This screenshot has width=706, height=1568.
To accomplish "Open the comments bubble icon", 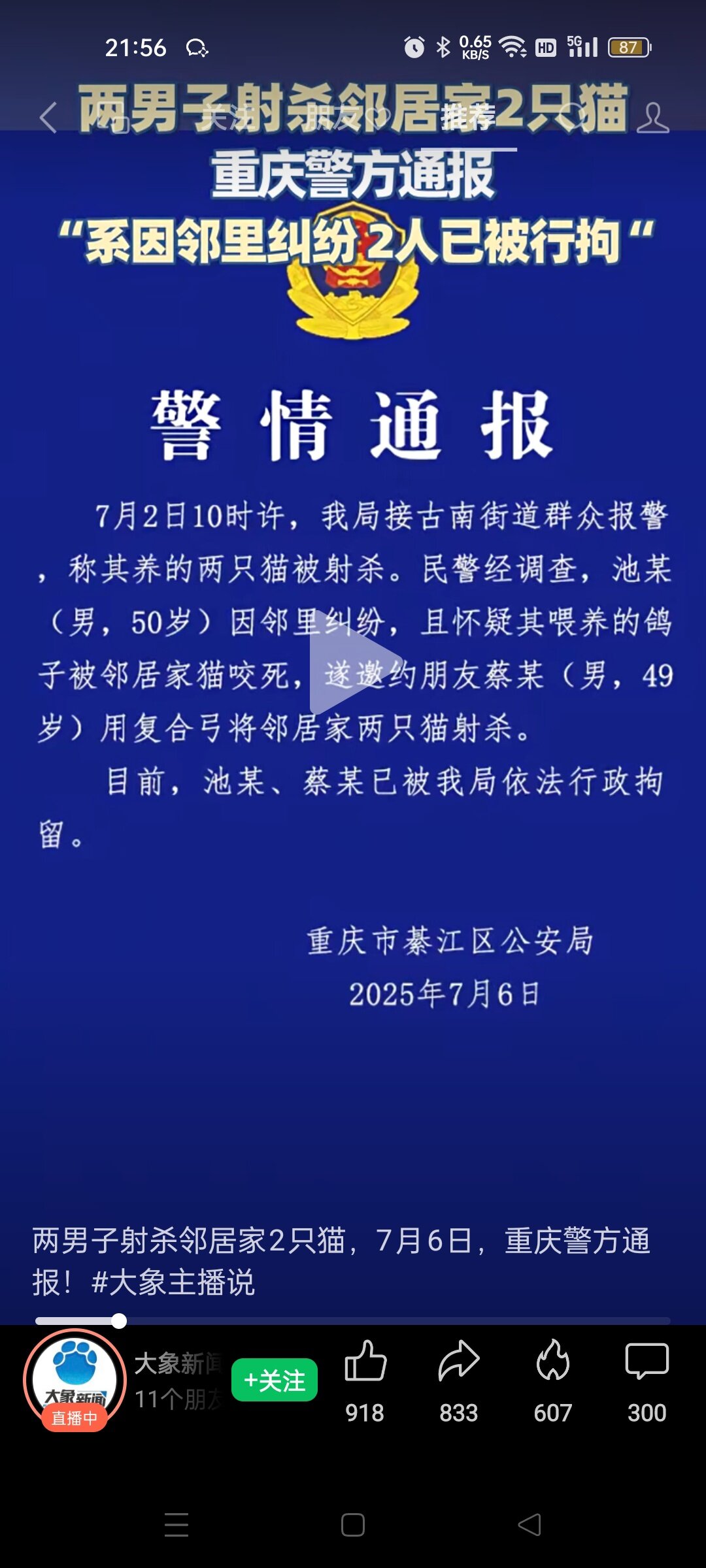I will pyautogui.click(x=647, y=1363).
